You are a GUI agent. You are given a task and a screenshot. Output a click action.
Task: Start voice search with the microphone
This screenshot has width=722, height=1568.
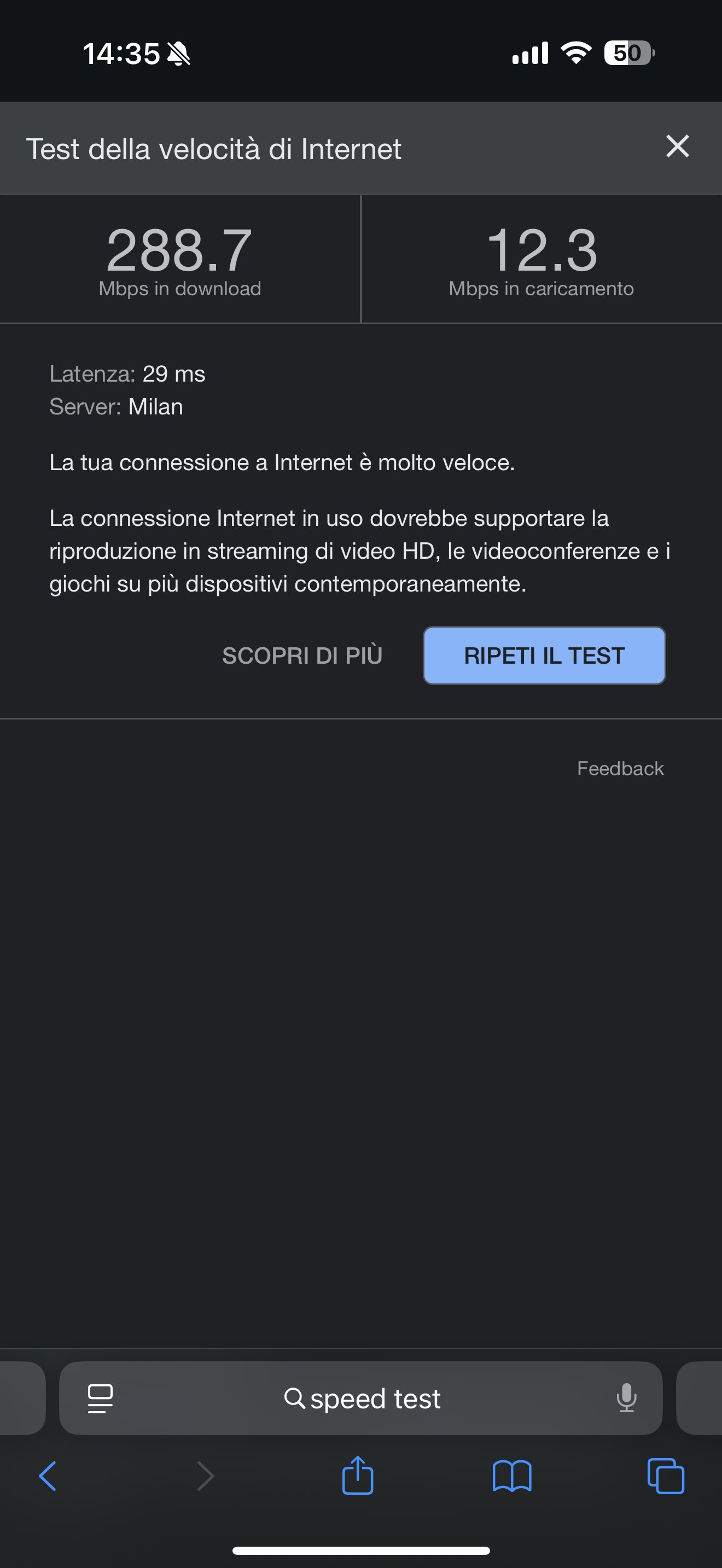tap(626, 1398)
